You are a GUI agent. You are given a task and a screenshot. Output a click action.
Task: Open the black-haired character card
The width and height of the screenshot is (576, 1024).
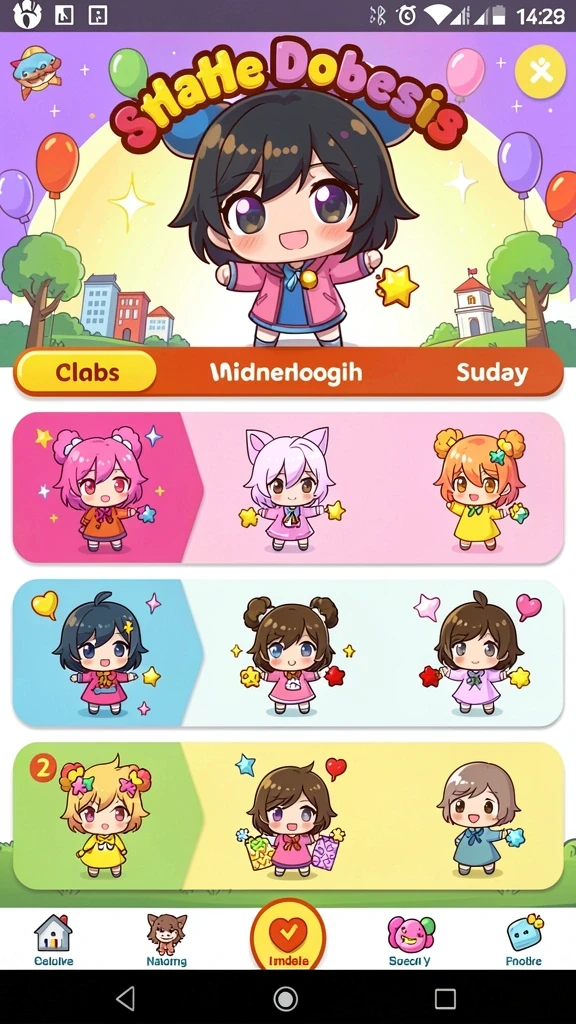(101, 654)
